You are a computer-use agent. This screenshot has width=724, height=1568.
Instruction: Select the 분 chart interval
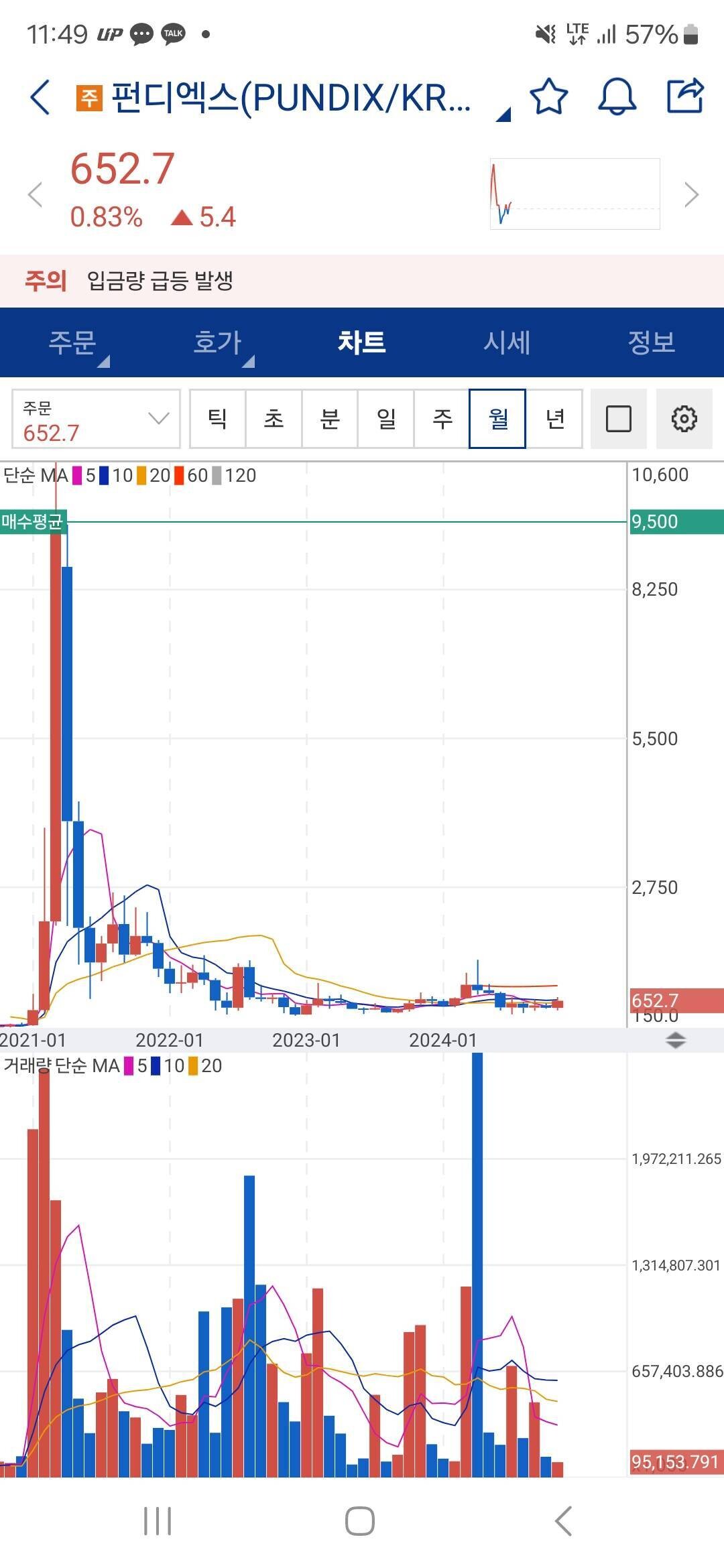point(330,419)
